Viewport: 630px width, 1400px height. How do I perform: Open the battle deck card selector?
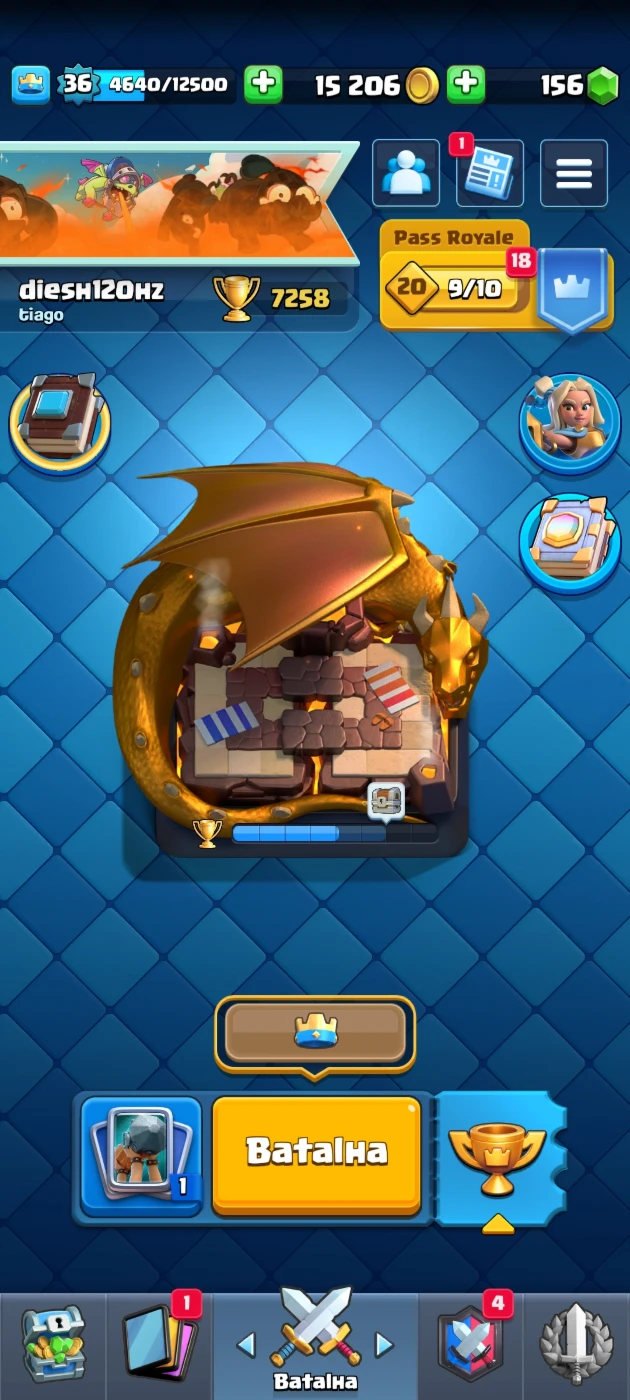(141, 1154)
